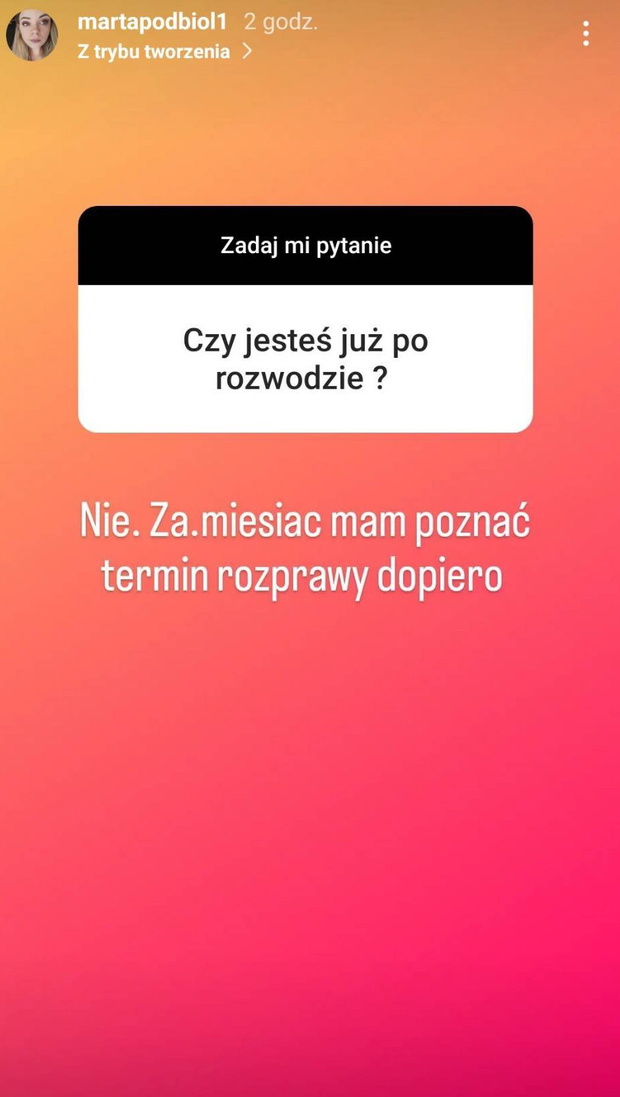This screenshot has width=620, height=1097.
Task: Open the three-dot story options menu
Action: tap(586, 34)
